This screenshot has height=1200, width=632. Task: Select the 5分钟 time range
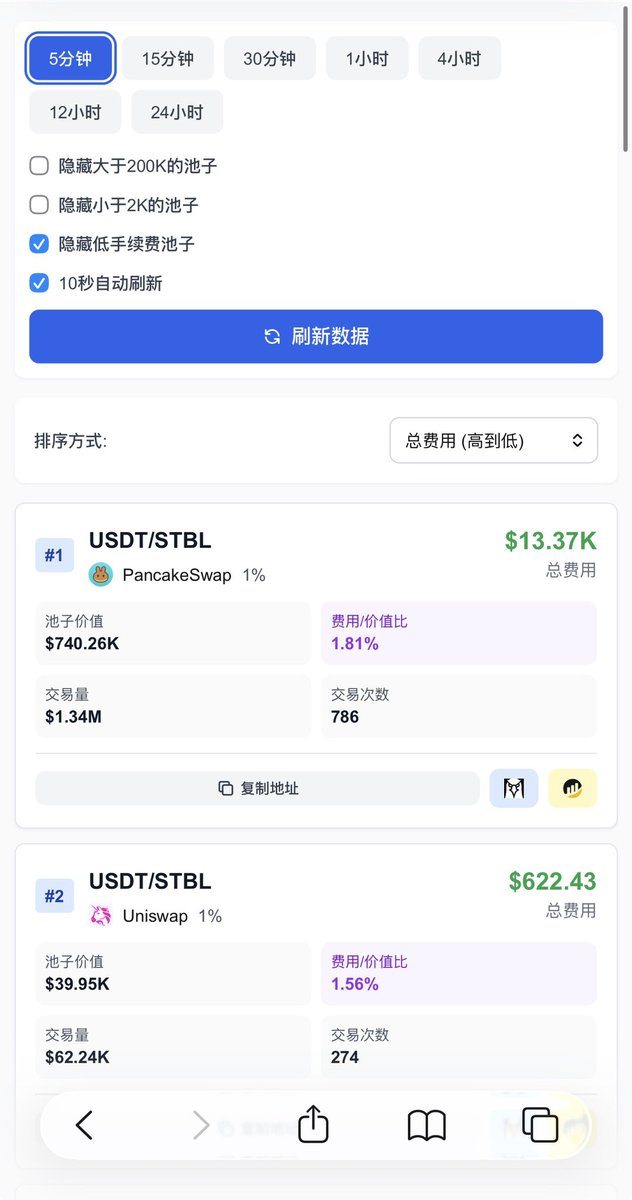tap(71, 58)
